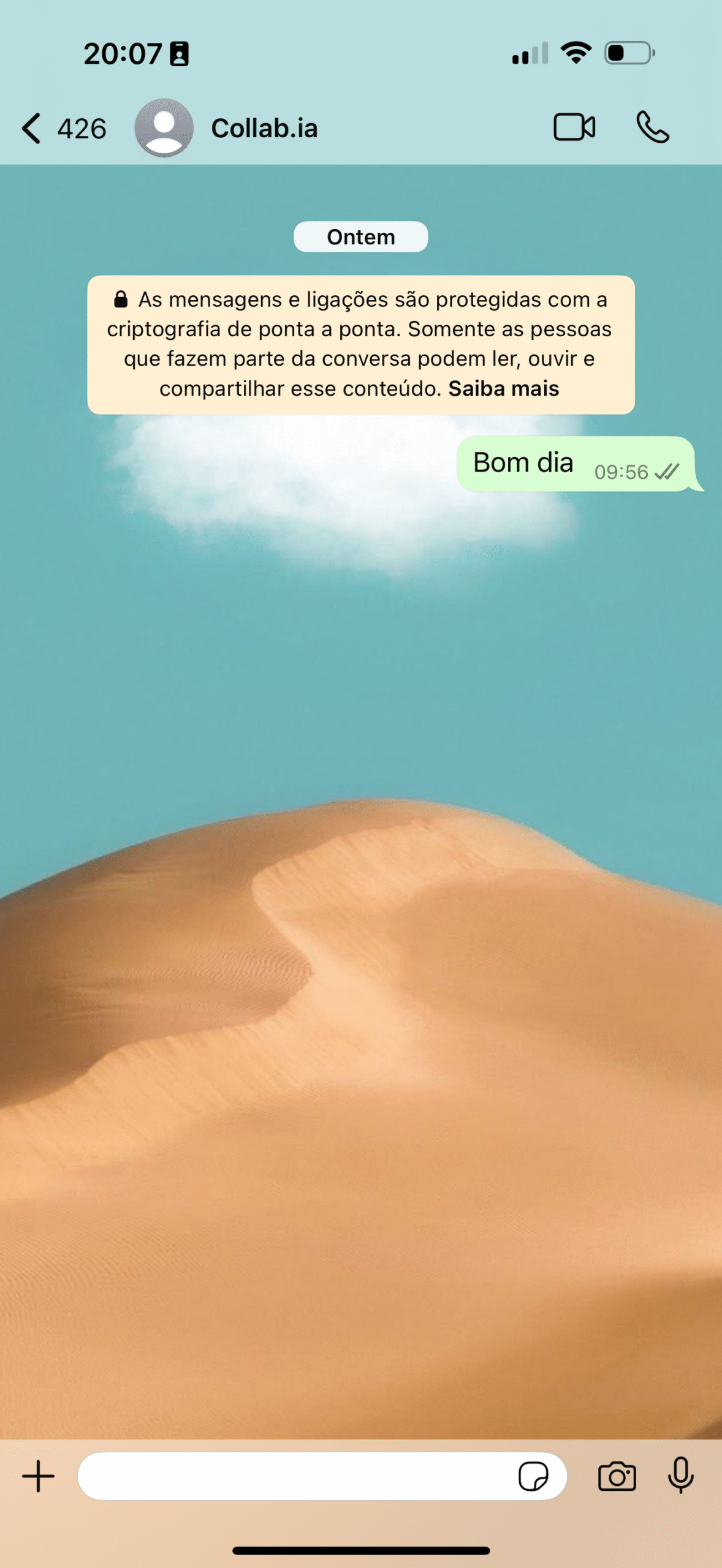Open the plus attachment menu
The image size is (722, 1568).
[x=39, y=1476]
